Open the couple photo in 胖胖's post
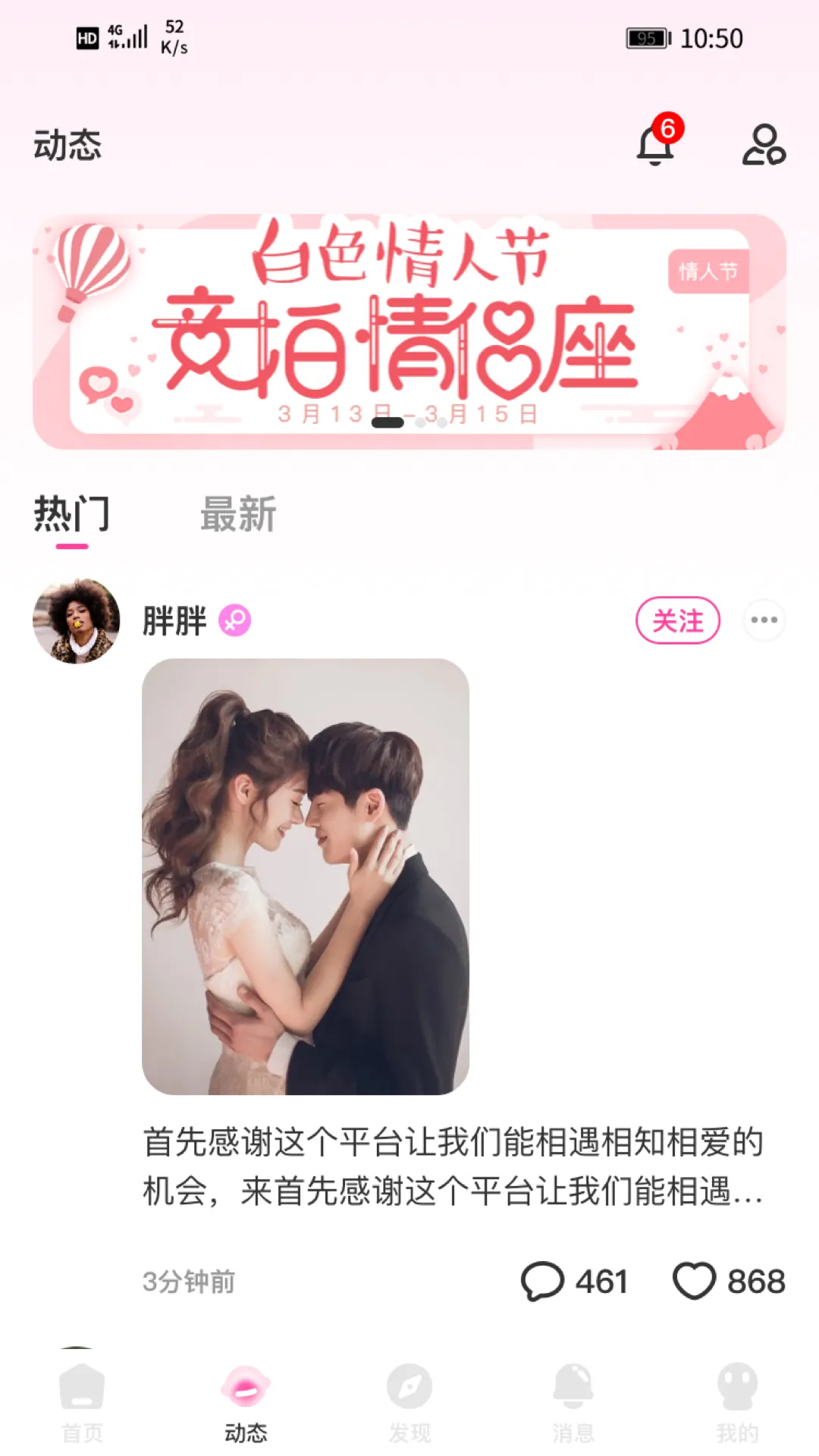This screenshot has width=819, height=1456. [306, 876]
